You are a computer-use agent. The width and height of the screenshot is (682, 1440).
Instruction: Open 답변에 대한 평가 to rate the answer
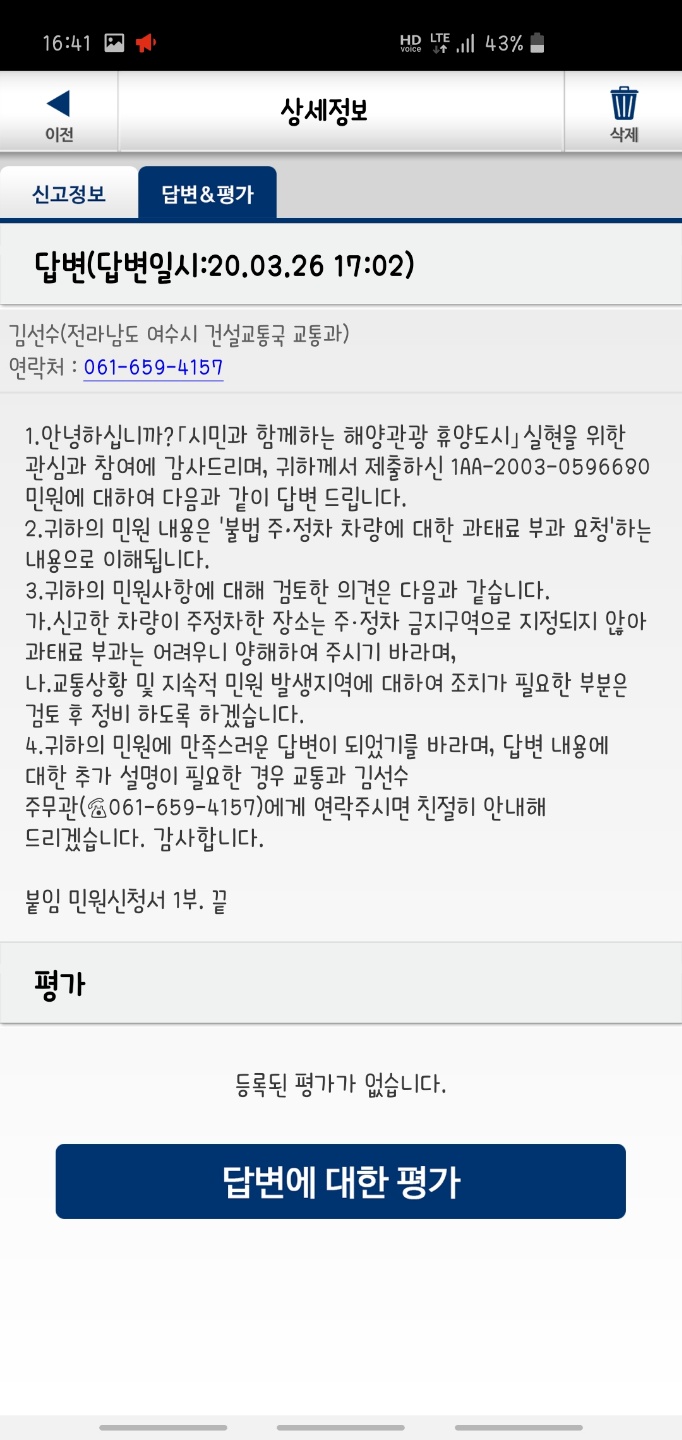coord(340,1181)
